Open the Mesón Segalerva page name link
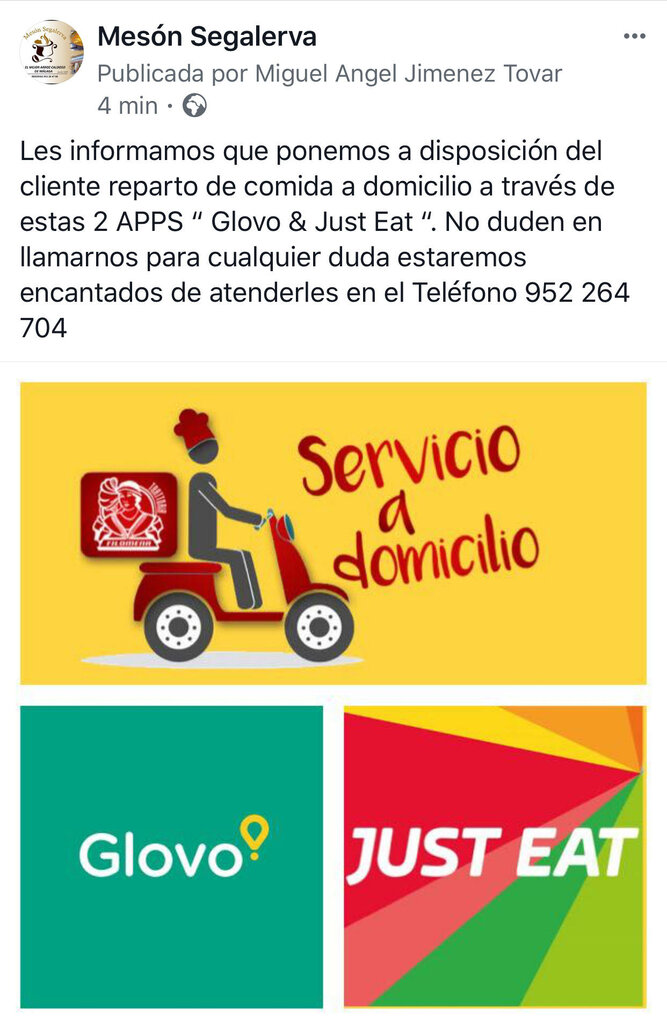 click(207, 37)
